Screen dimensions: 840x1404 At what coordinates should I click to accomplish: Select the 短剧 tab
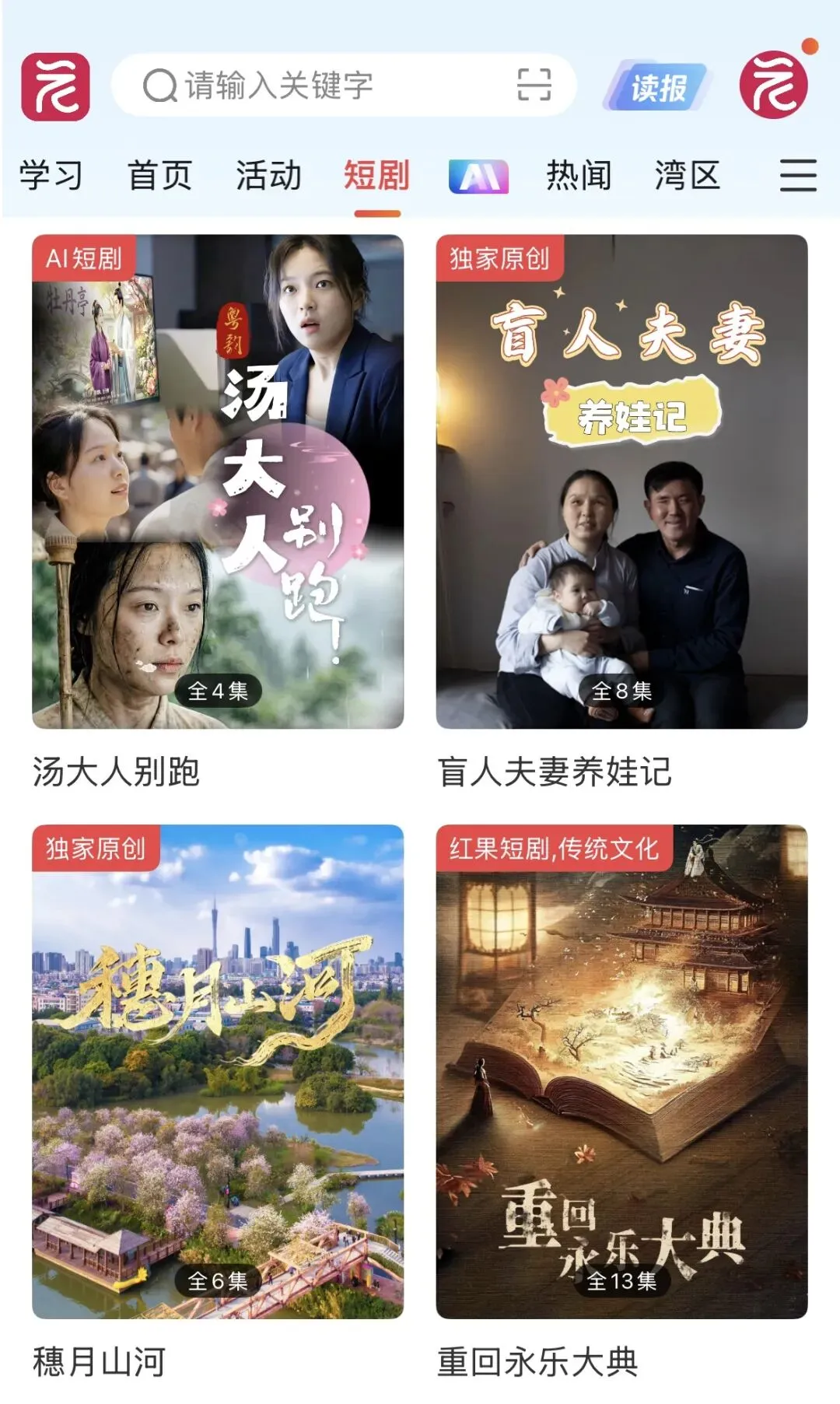377,175
